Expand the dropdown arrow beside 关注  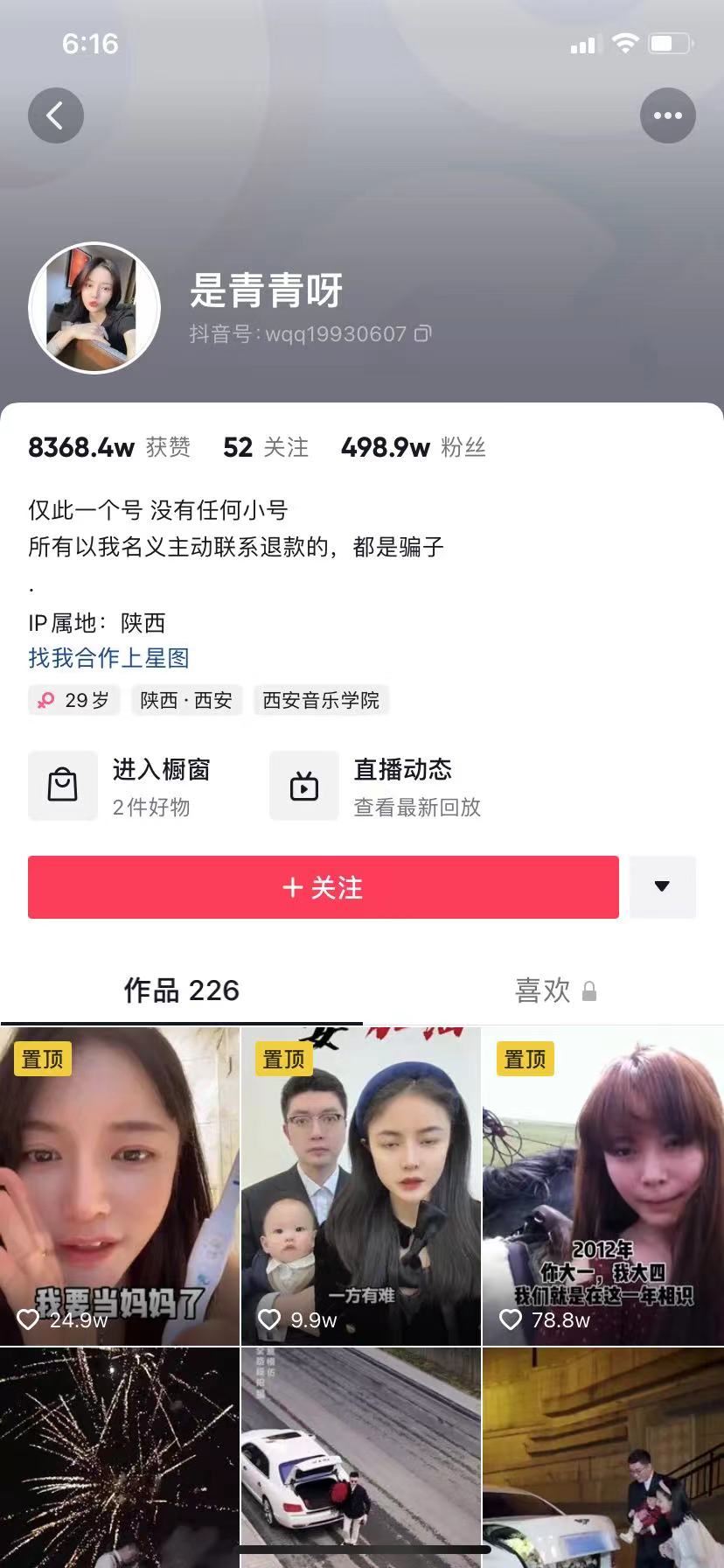662,887
